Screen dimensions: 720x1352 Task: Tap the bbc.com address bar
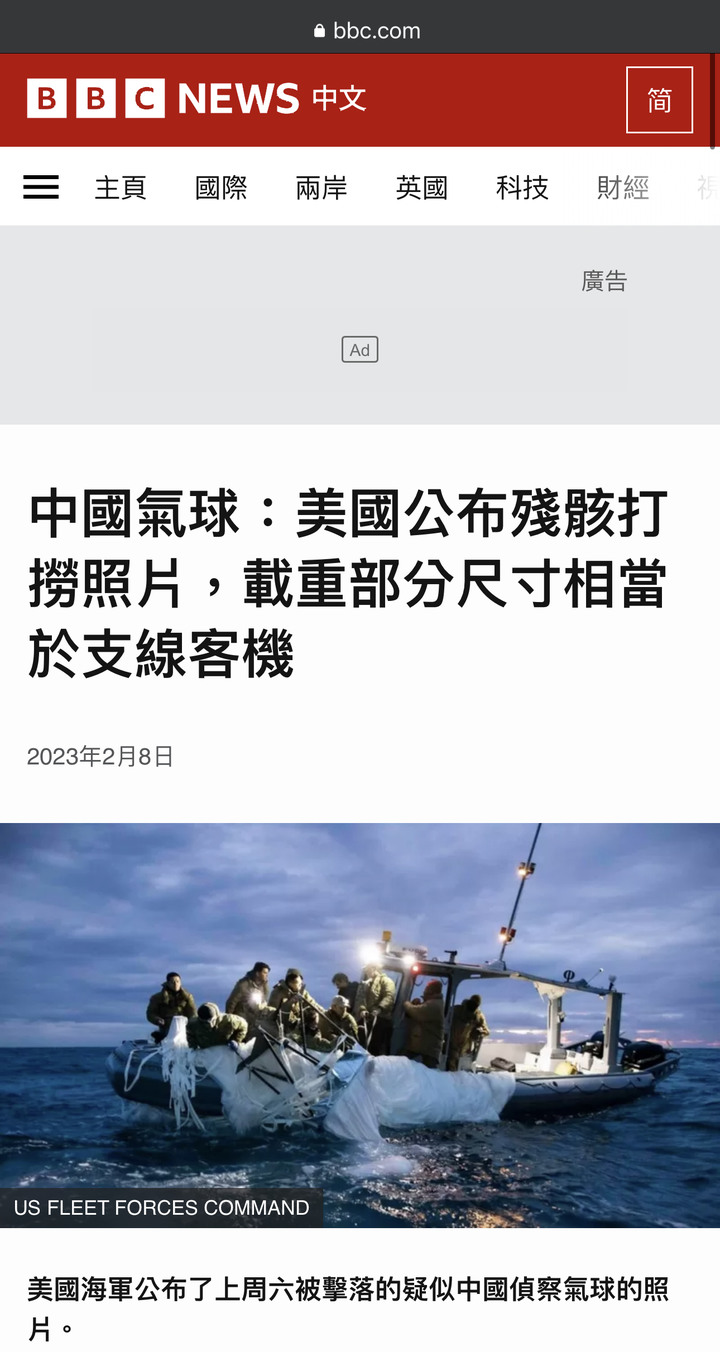coord(366,30)
